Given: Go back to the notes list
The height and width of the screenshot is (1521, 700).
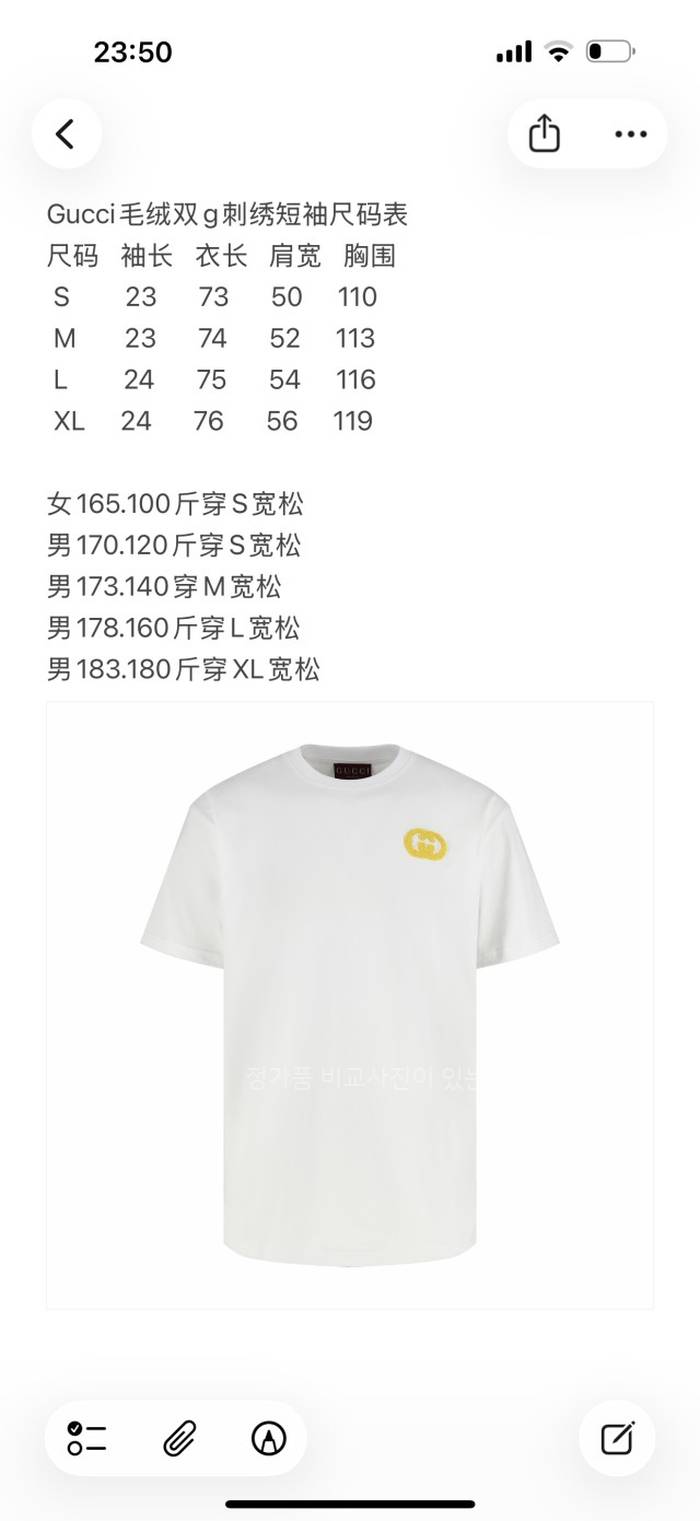Looking at the screenshot, I should pyautogui.click(x=66, y=134).
